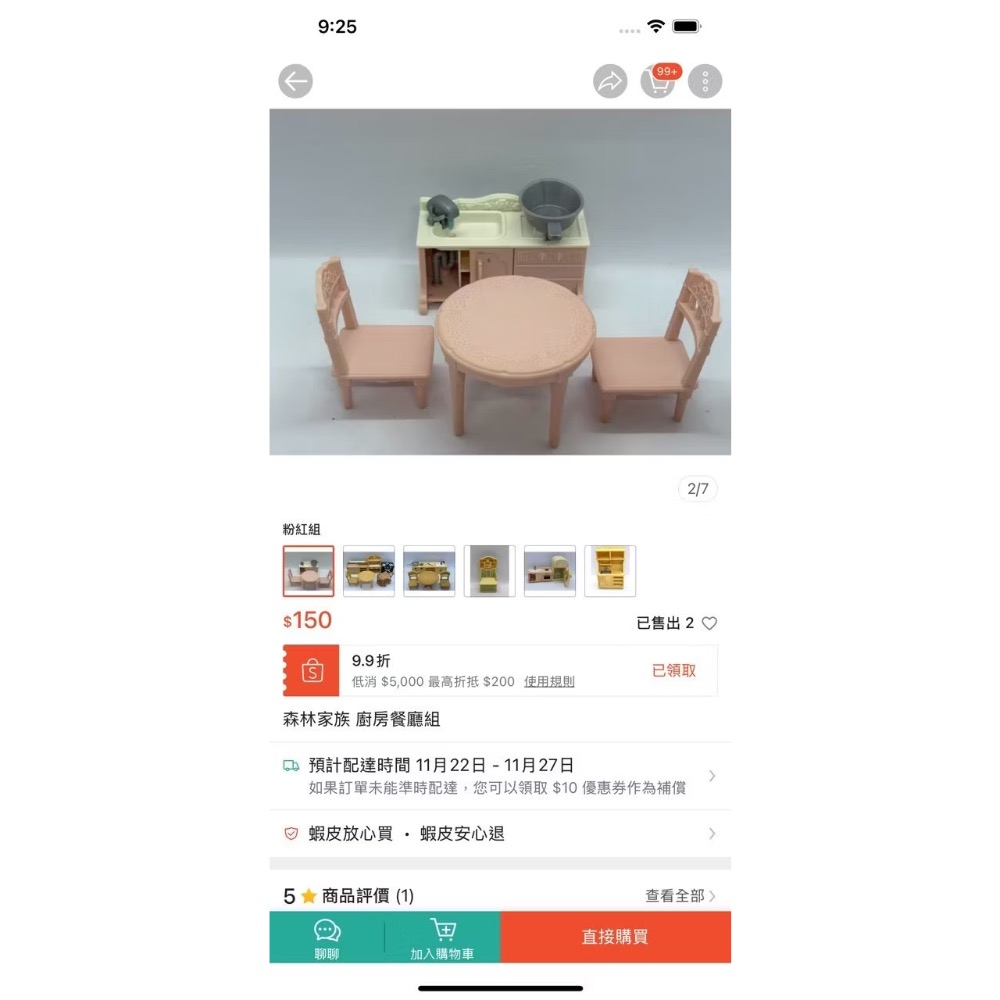The image size is (1000, 1000).
Task: View the main product image full screen
Action: click(500, 282)
